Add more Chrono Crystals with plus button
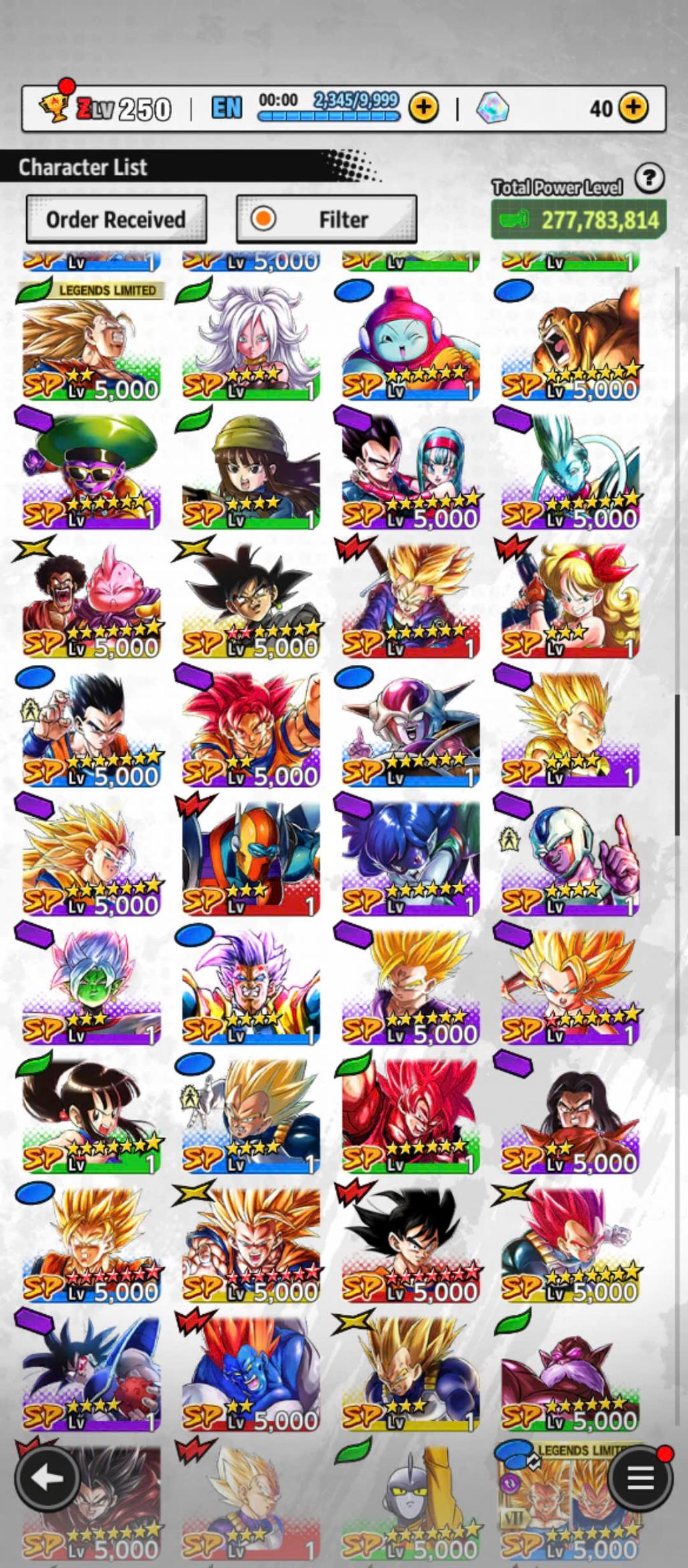This screenshot has width=688, height=1568. (633, 107)
